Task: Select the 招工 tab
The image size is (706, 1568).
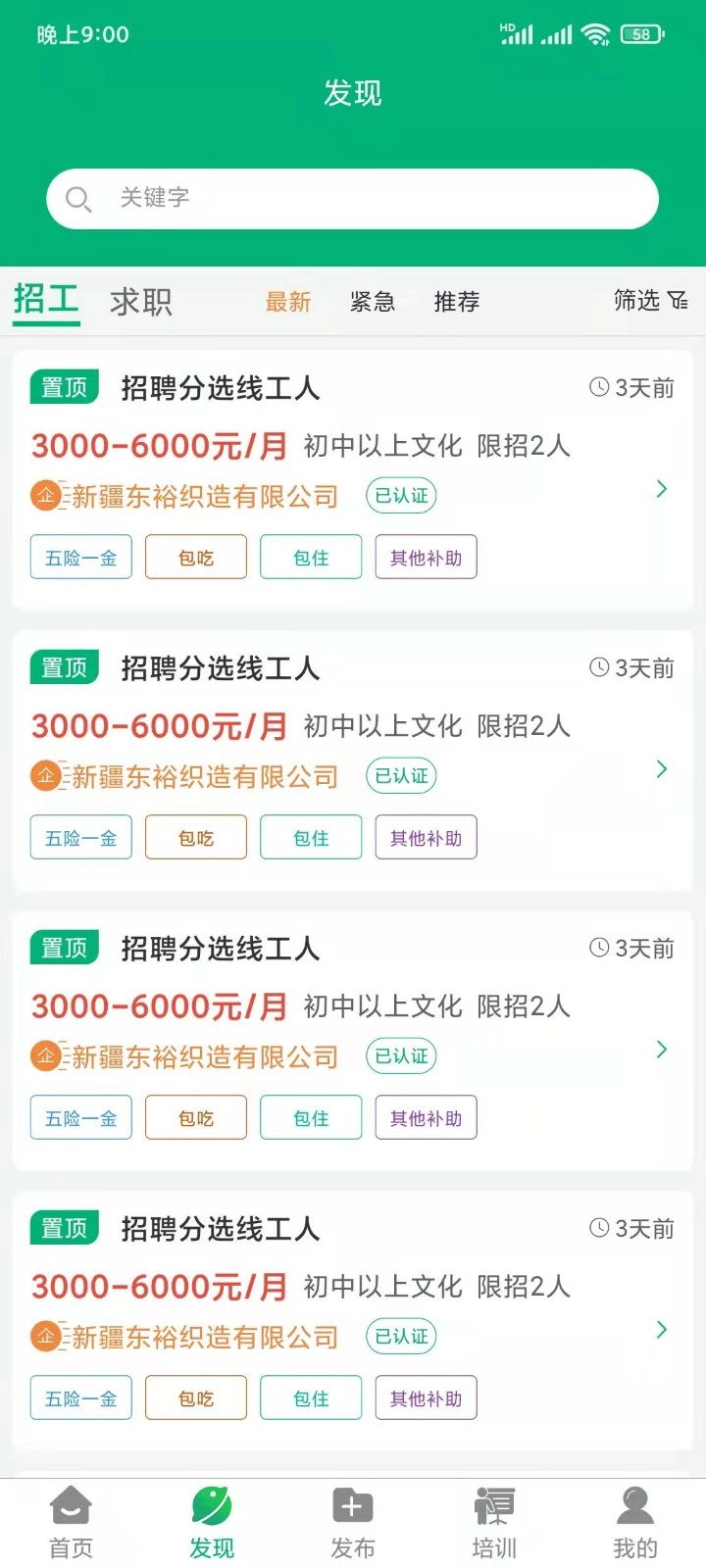Action: 44,302
